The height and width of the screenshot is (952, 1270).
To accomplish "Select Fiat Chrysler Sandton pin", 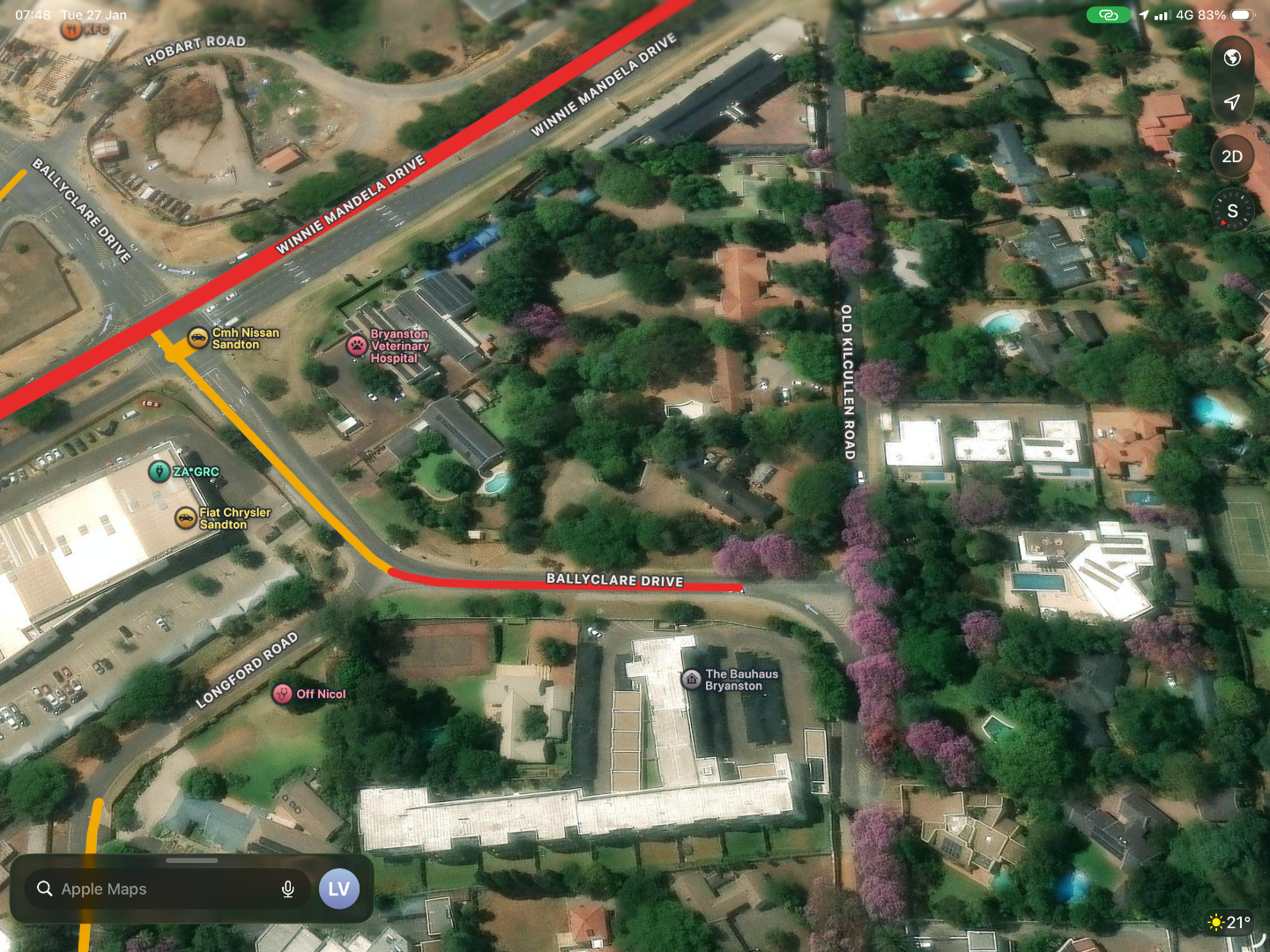I will [185, 518].
